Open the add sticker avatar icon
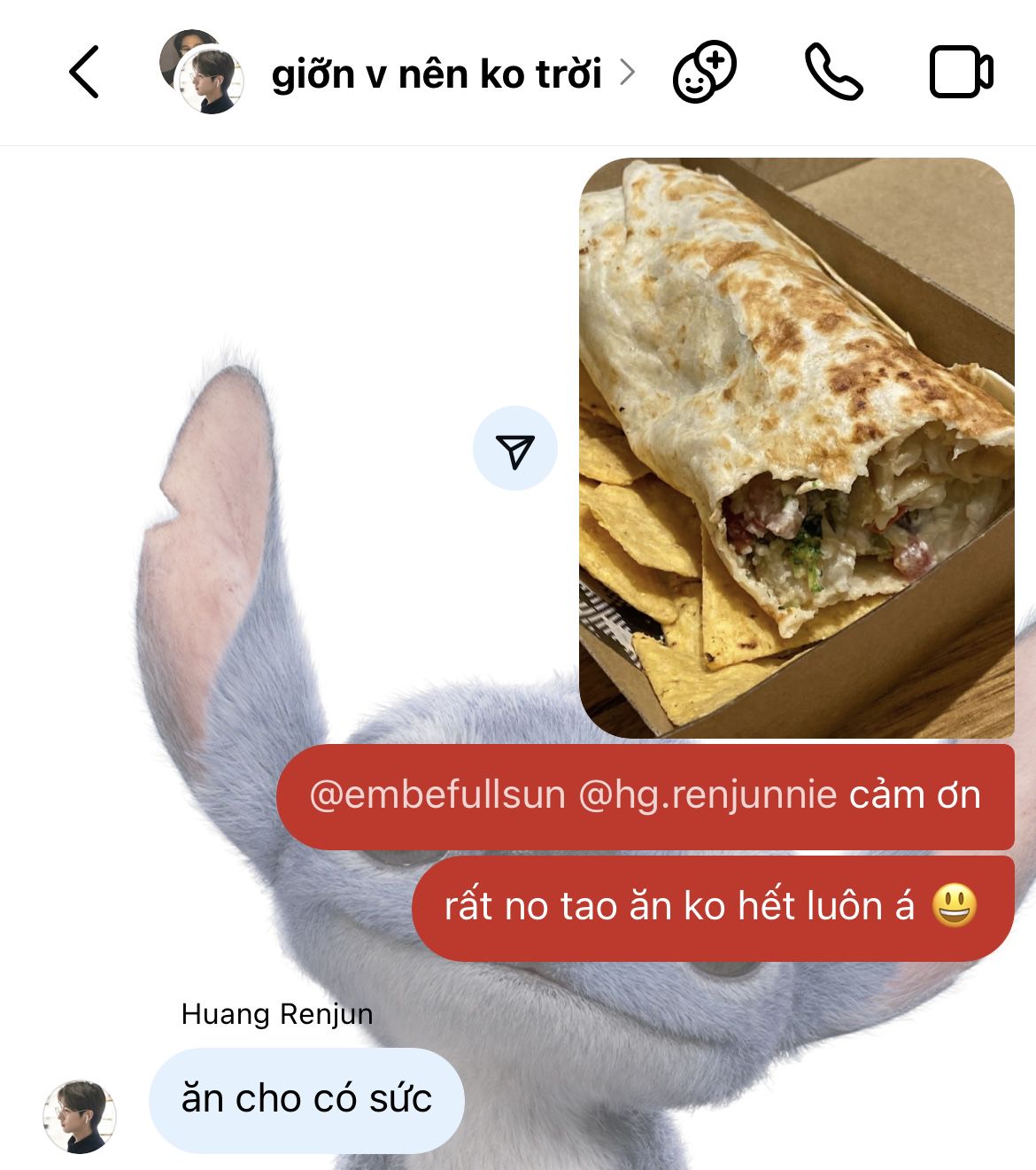Screen dimensions: 1036x1170 705,72
